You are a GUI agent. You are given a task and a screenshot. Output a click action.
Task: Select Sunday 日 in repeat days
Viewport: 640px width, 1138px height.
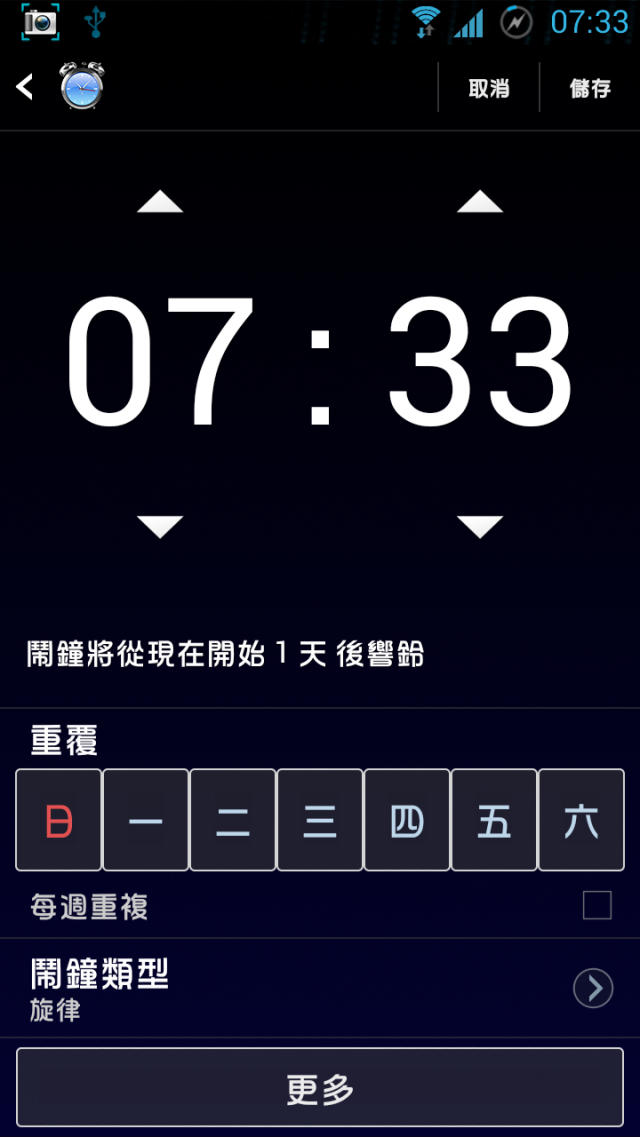[59, 820]
